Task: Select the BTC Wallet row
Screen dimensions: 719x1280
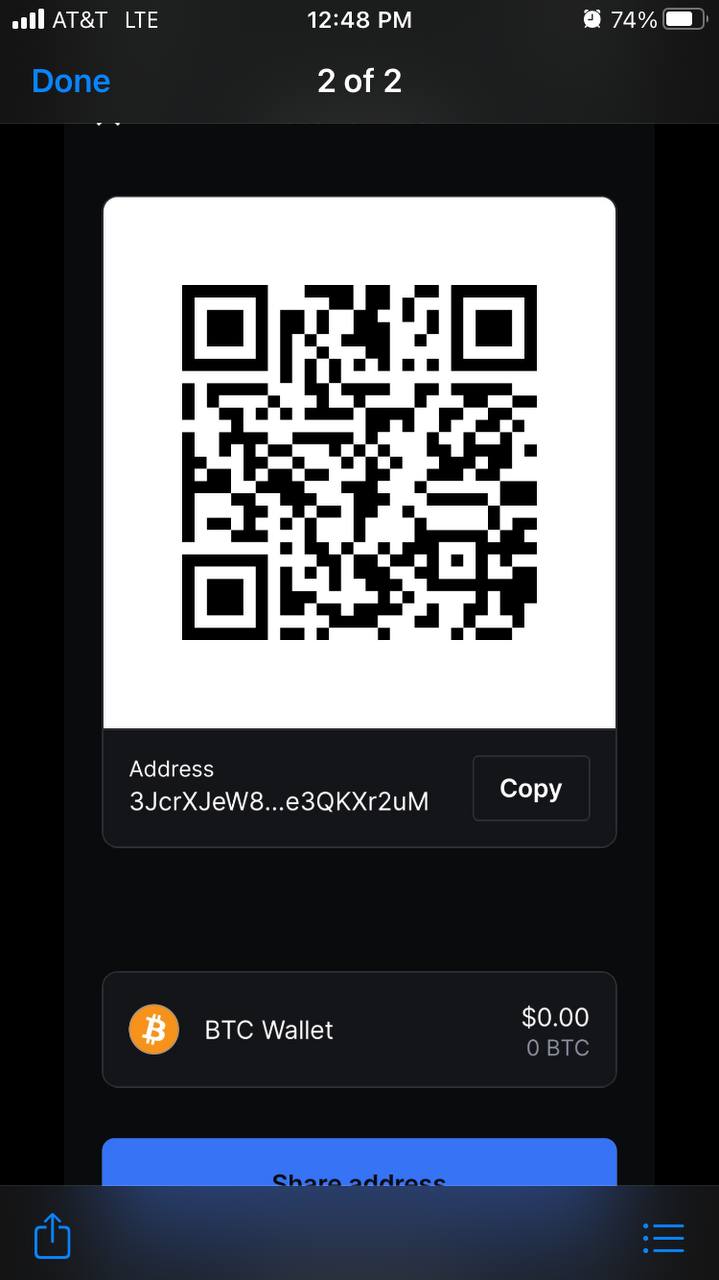Action: pos(359,1029)
